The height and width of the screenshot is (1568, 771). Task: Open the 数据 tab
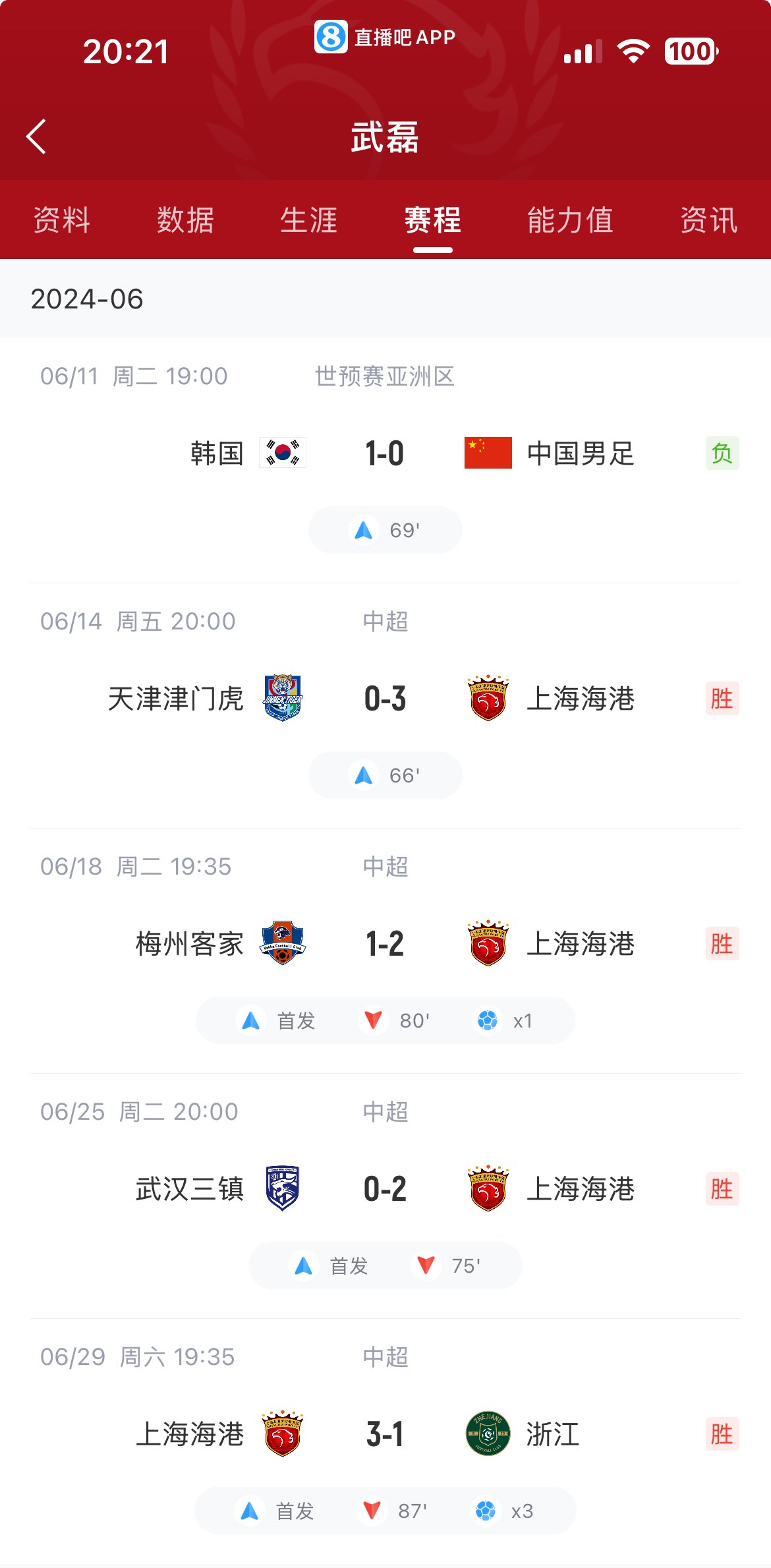(185, 220)
